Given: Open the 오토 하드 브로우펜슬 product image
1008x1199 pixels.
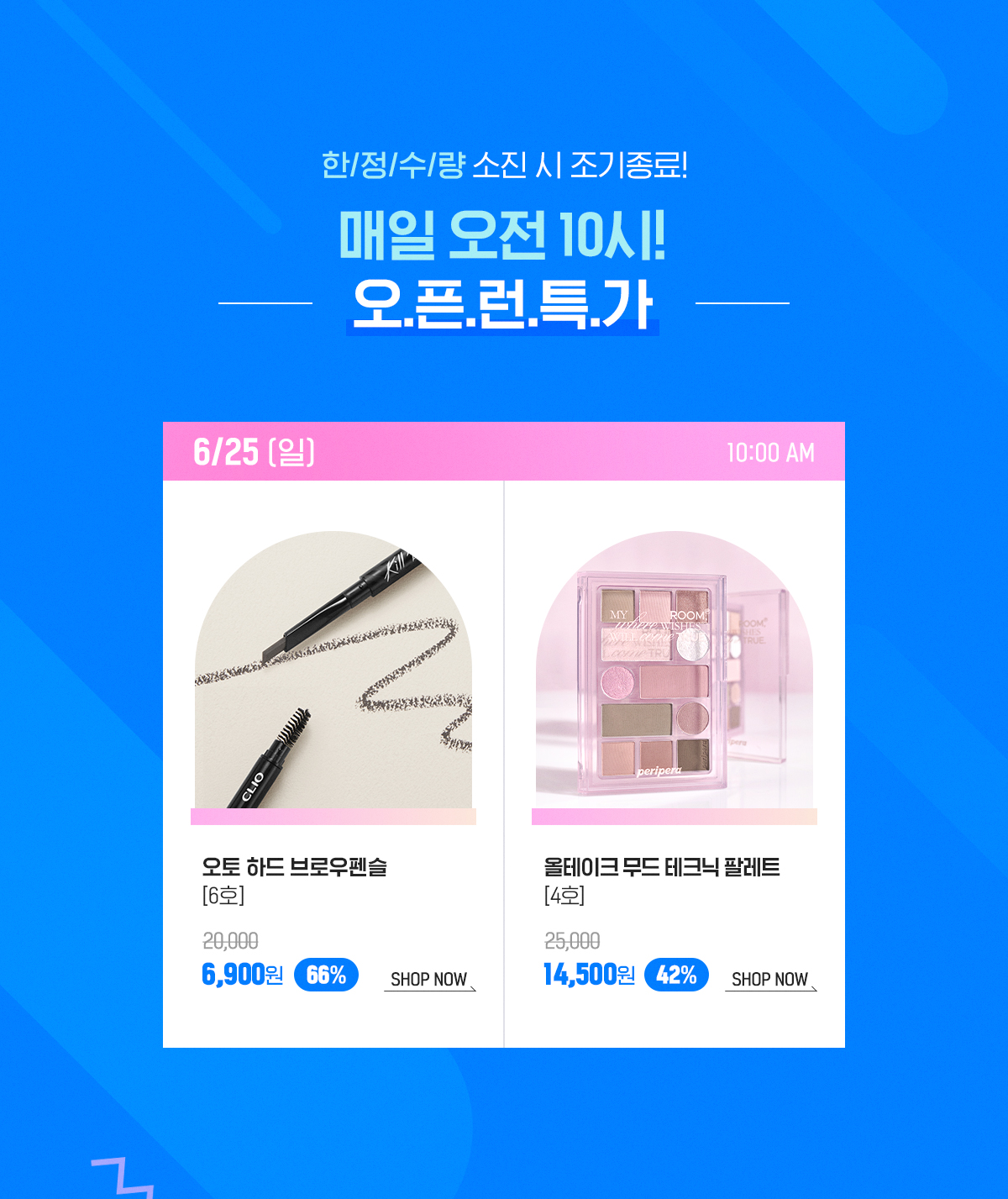Looking at the screenshot, I should pos(333,672).
